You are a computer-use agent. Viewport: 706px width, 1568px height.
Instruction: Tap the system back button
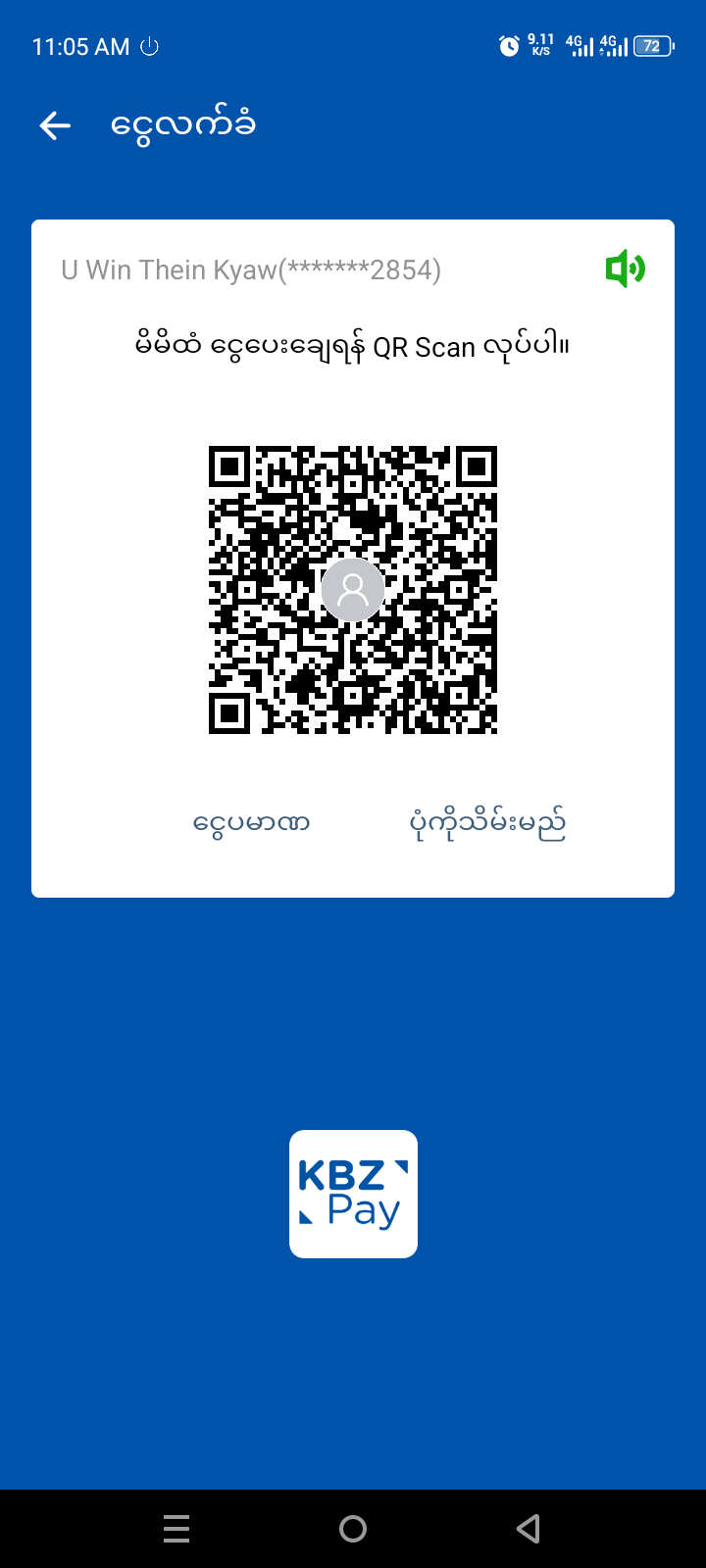[x=529, y=1528]
